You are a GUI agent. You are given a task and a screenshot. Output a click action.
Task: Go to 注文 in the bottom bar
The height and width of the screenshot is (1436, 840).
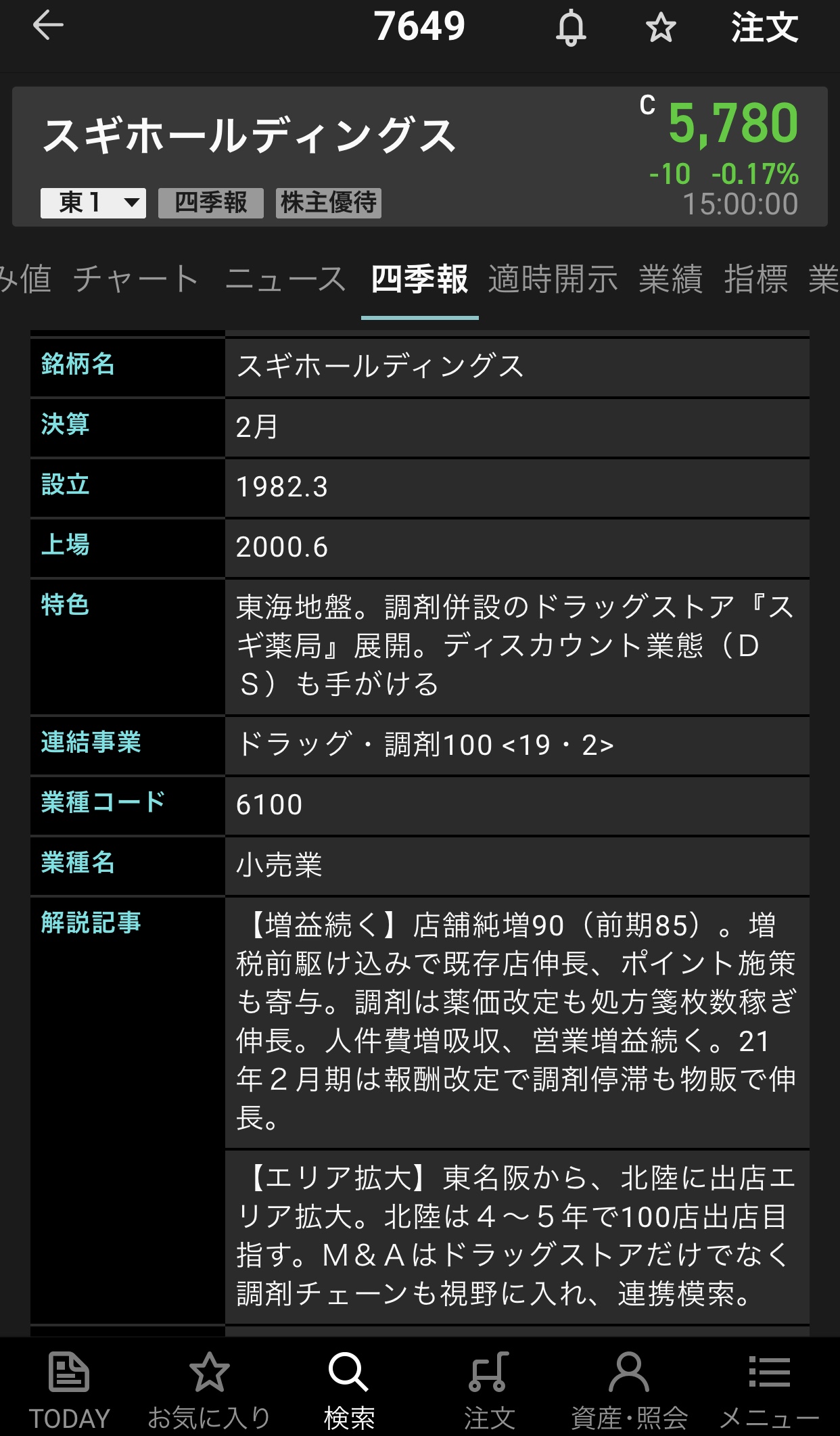point(489,1390)
